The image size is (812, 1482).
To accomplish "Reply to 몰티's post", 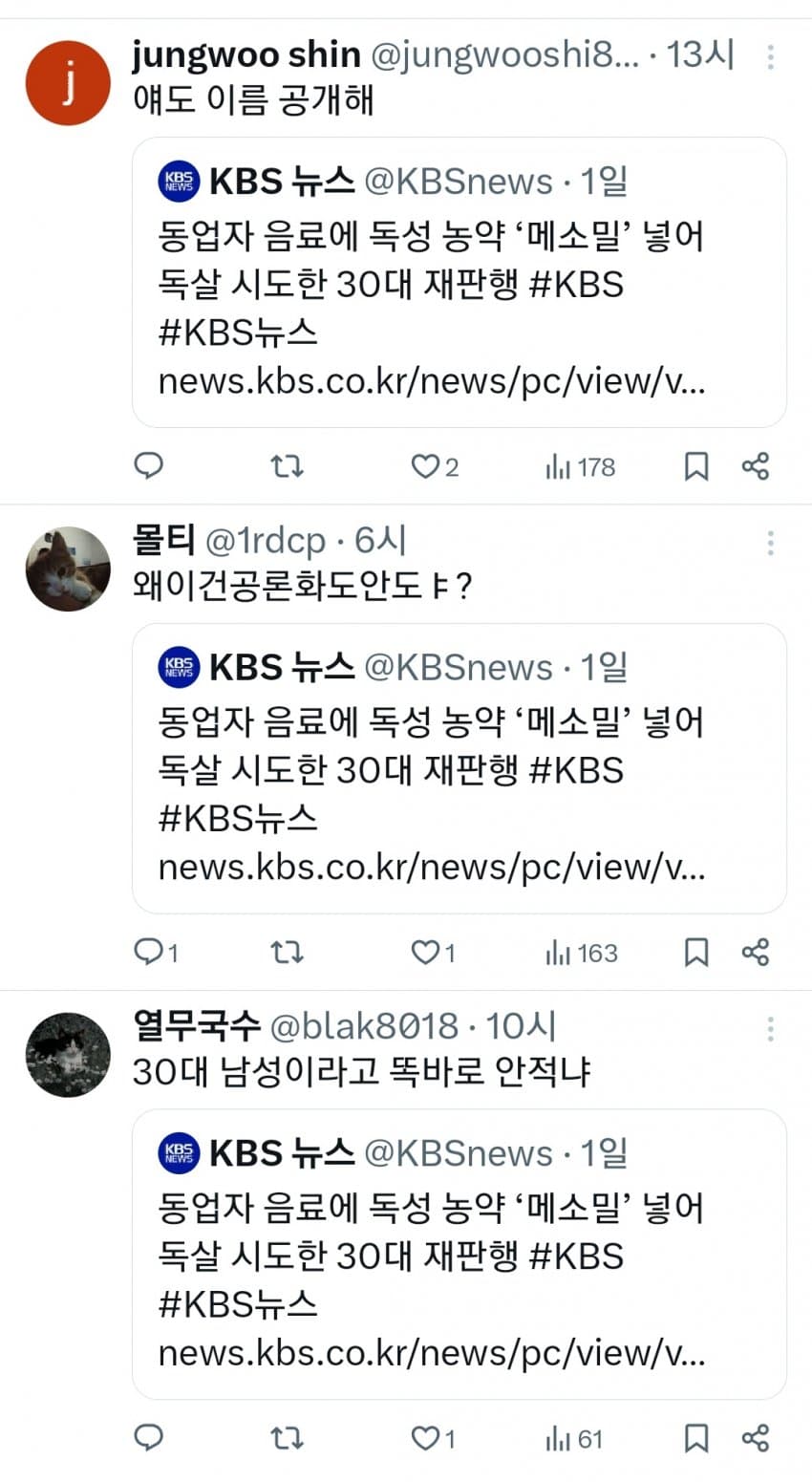I will [149, 952].
